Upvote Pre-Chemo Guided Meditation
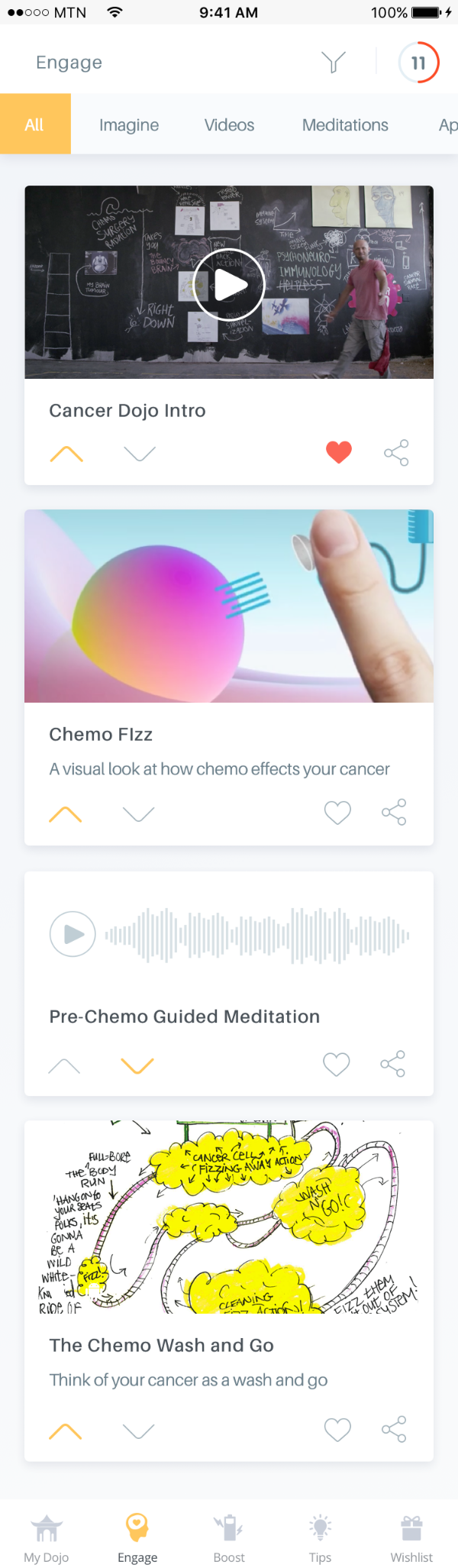 (64, 1065)
